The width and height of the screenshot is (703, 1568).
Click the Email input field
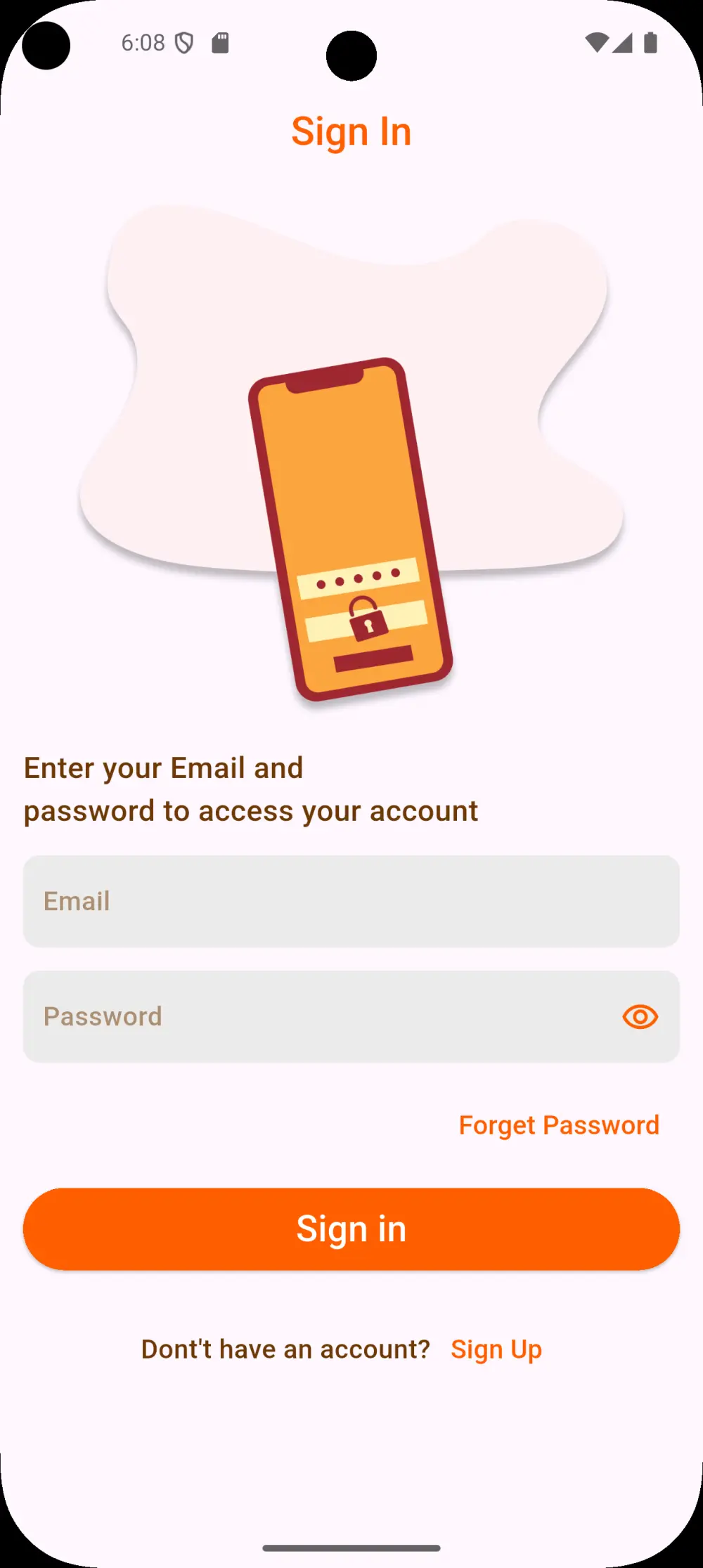tap(351, 901)
